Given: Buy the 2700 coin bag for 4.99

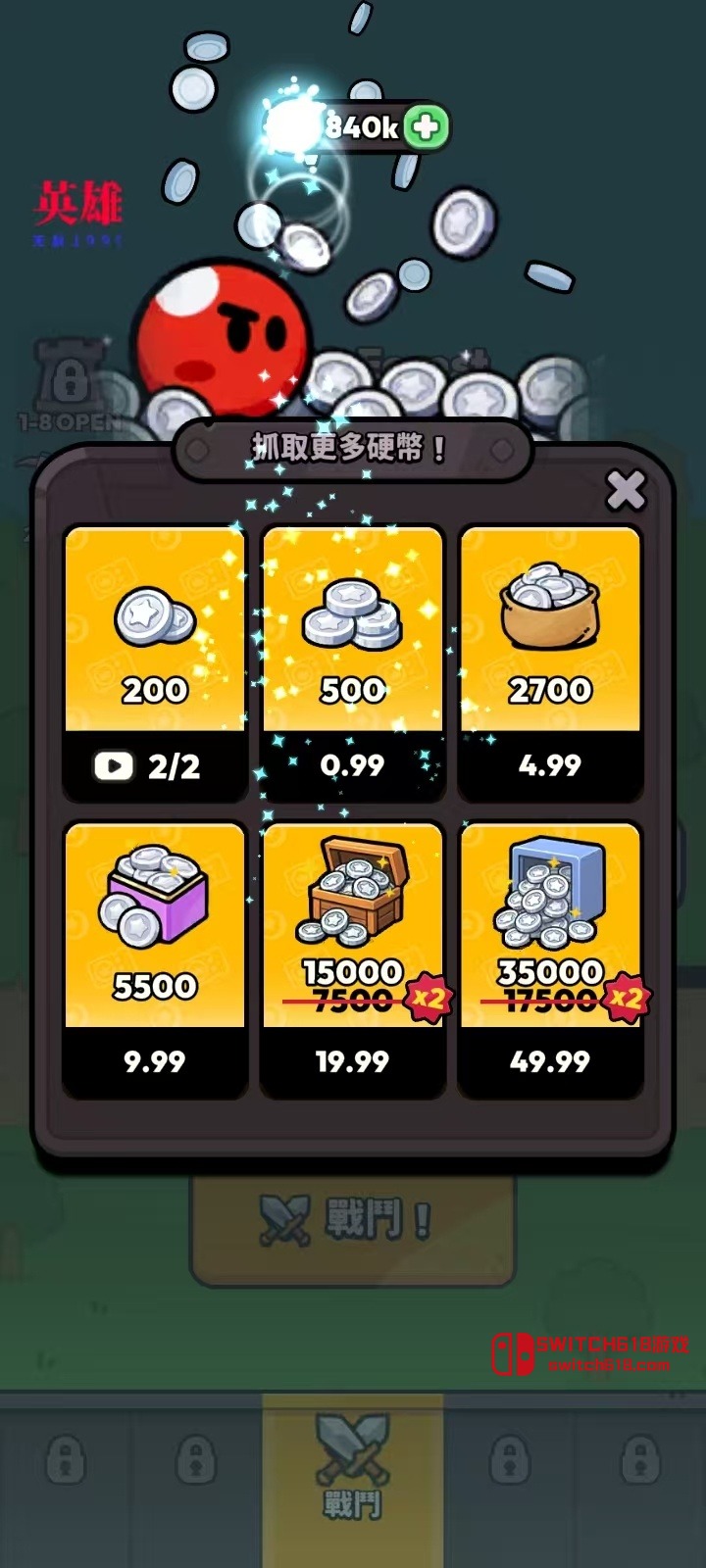Looking at the screenshot, I should pos(549,765).
